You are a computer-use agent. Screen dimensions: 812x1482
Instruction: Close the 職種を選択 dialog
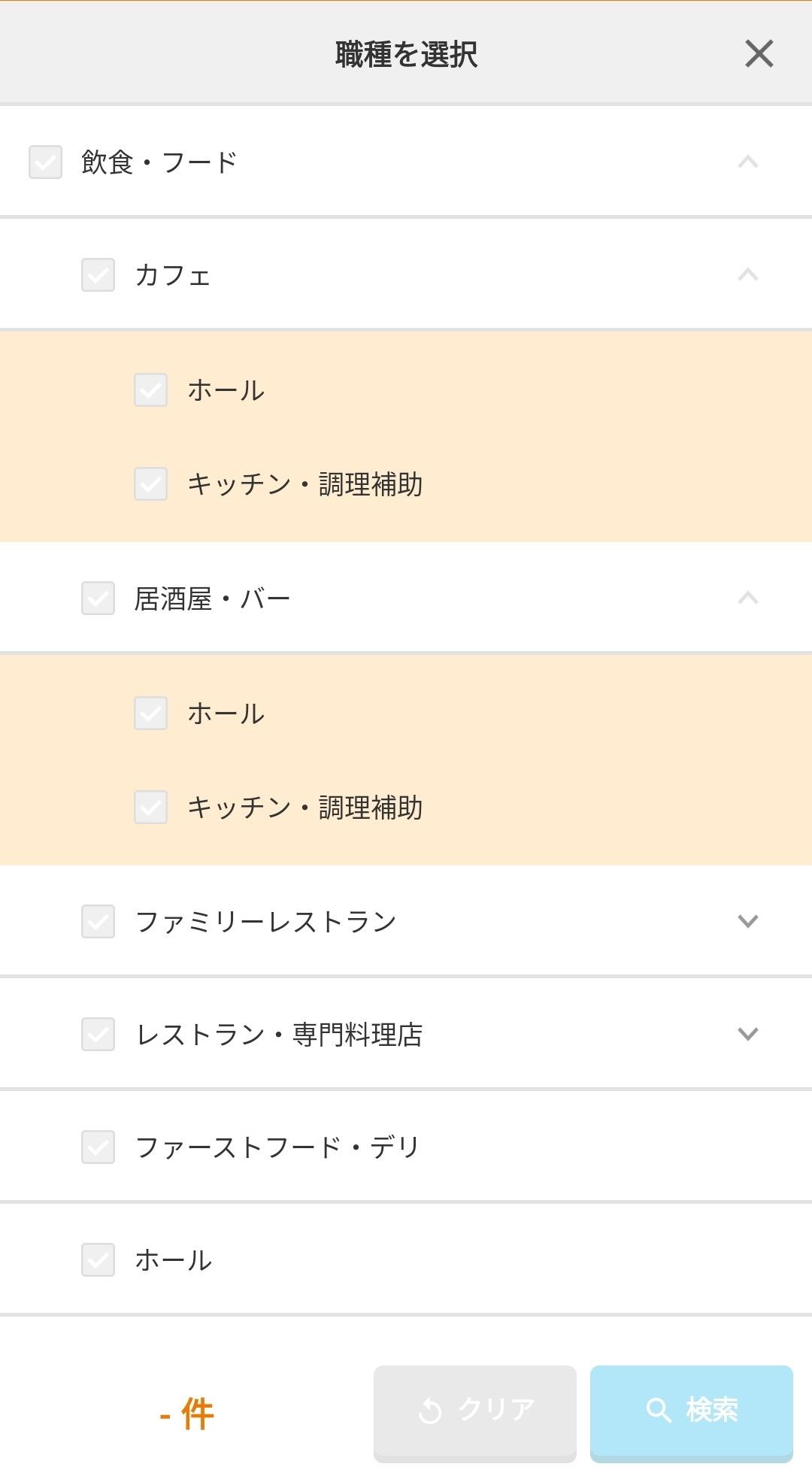click(x=759, y=54)
